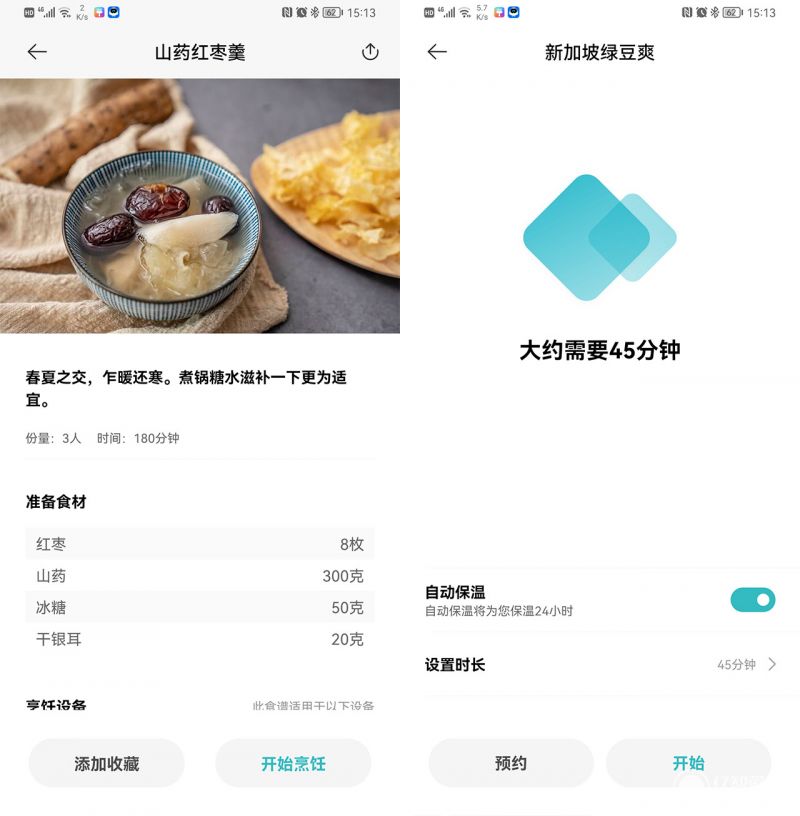The width and height of the screenshot is (800, 816).
Task: Go back from the 新加坡绿豆爽 page
Action: coord(437,52)
